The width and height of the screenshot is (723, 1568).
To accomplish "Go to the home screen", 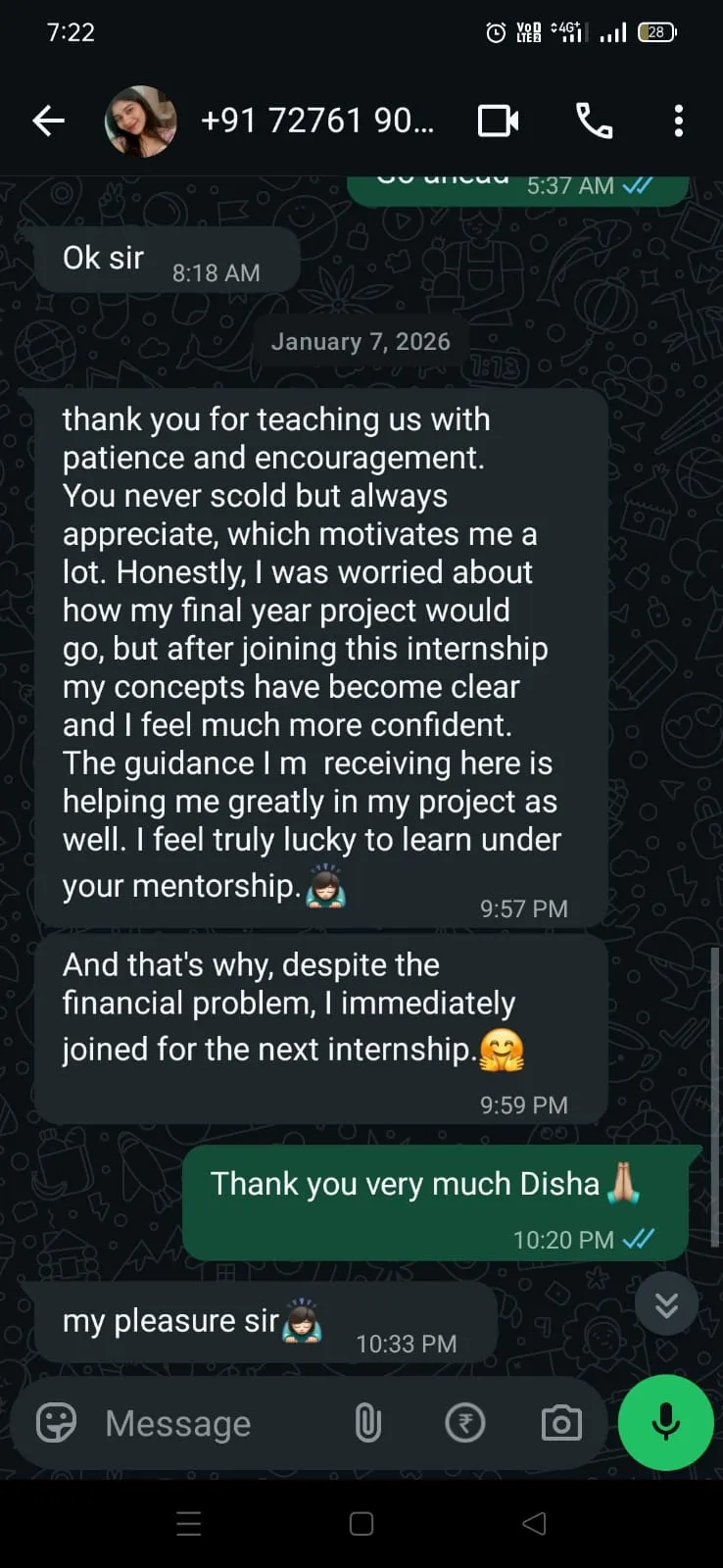I will [x=361, y=1523].
